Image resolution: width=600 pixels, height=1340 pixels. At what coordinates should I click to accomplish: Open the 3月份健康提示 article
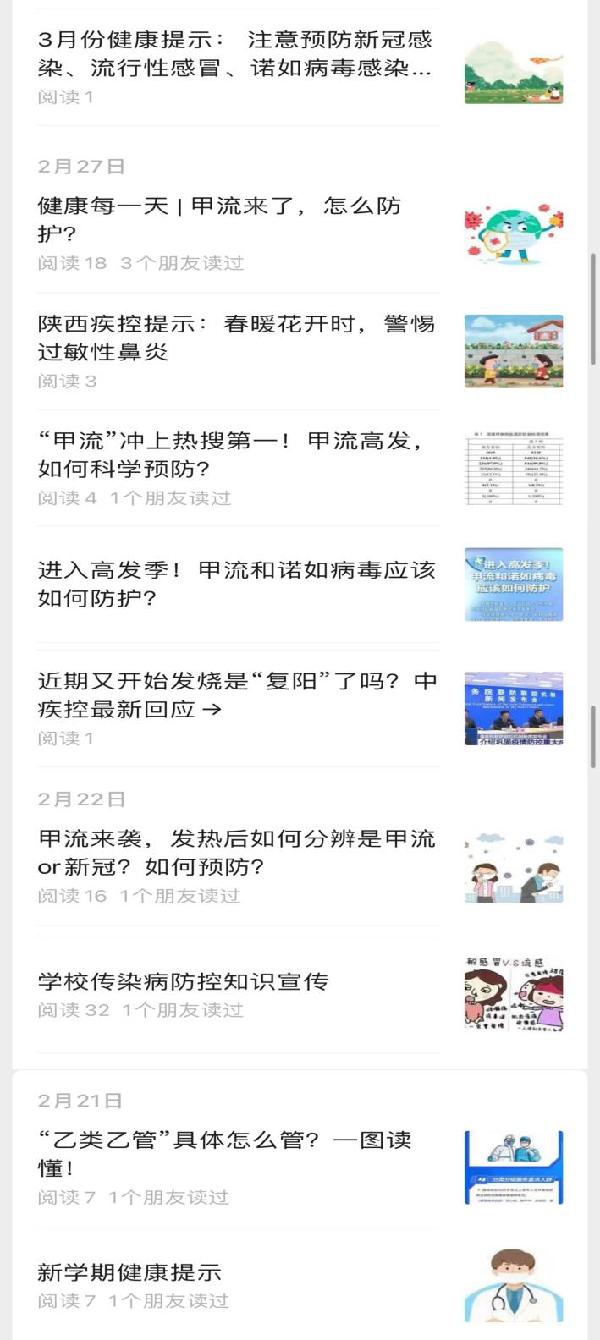point(236,54)
